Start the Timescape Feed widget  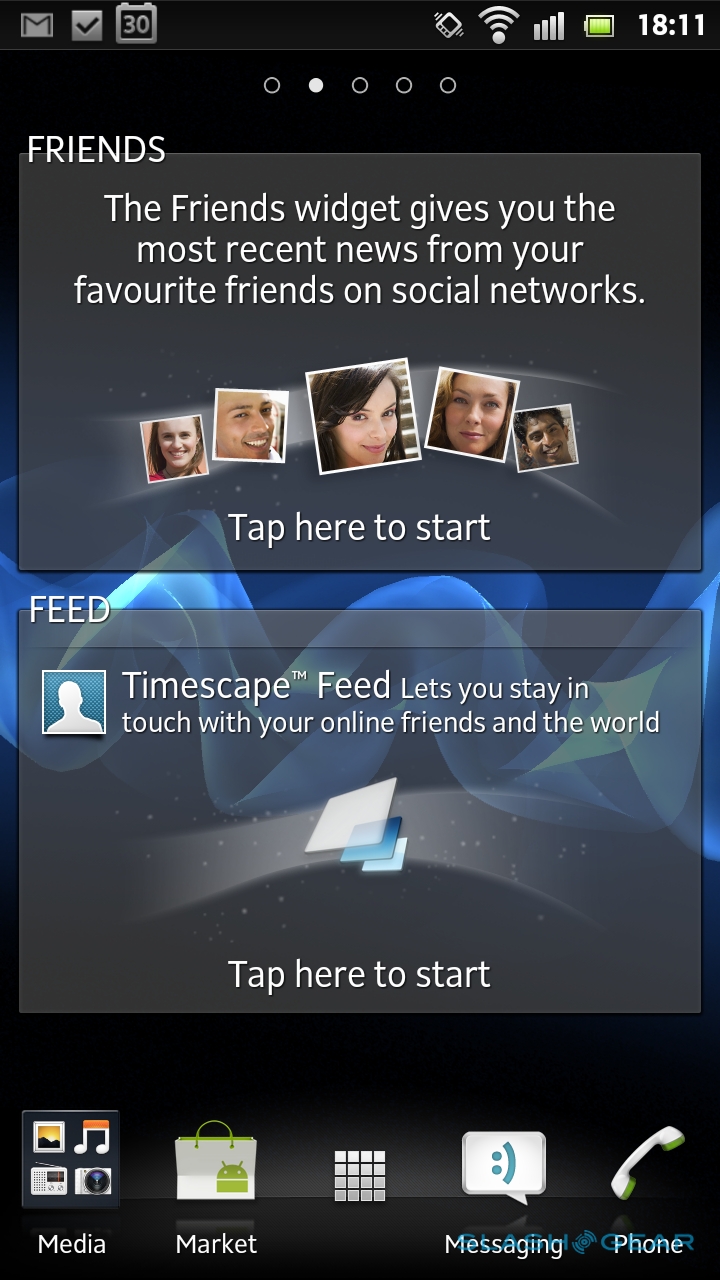[360, 973]
